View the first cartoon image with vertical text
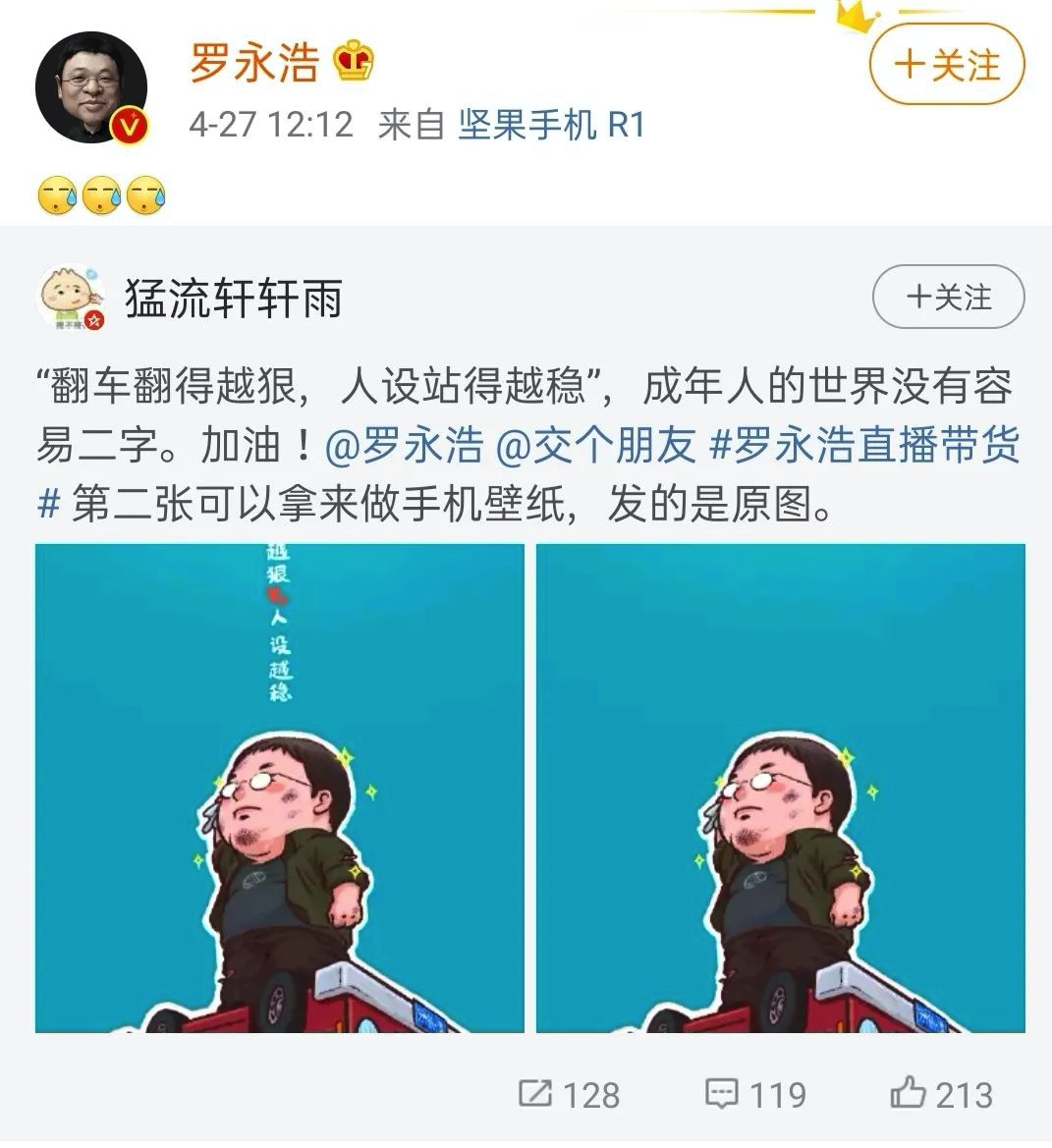1052x1148 pixels. [280, 789]
